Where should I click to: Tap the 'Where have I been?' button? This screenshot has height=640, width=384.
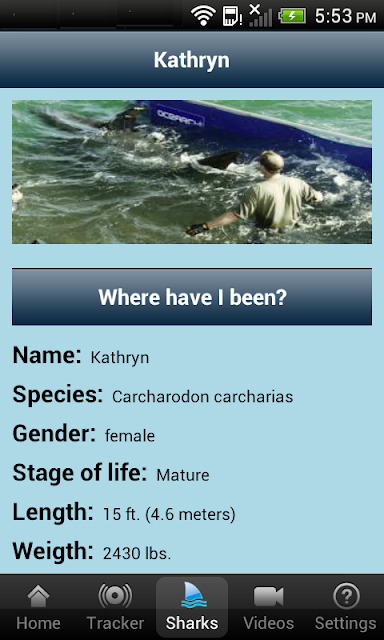pyautogui.click(x=192, y=297)
